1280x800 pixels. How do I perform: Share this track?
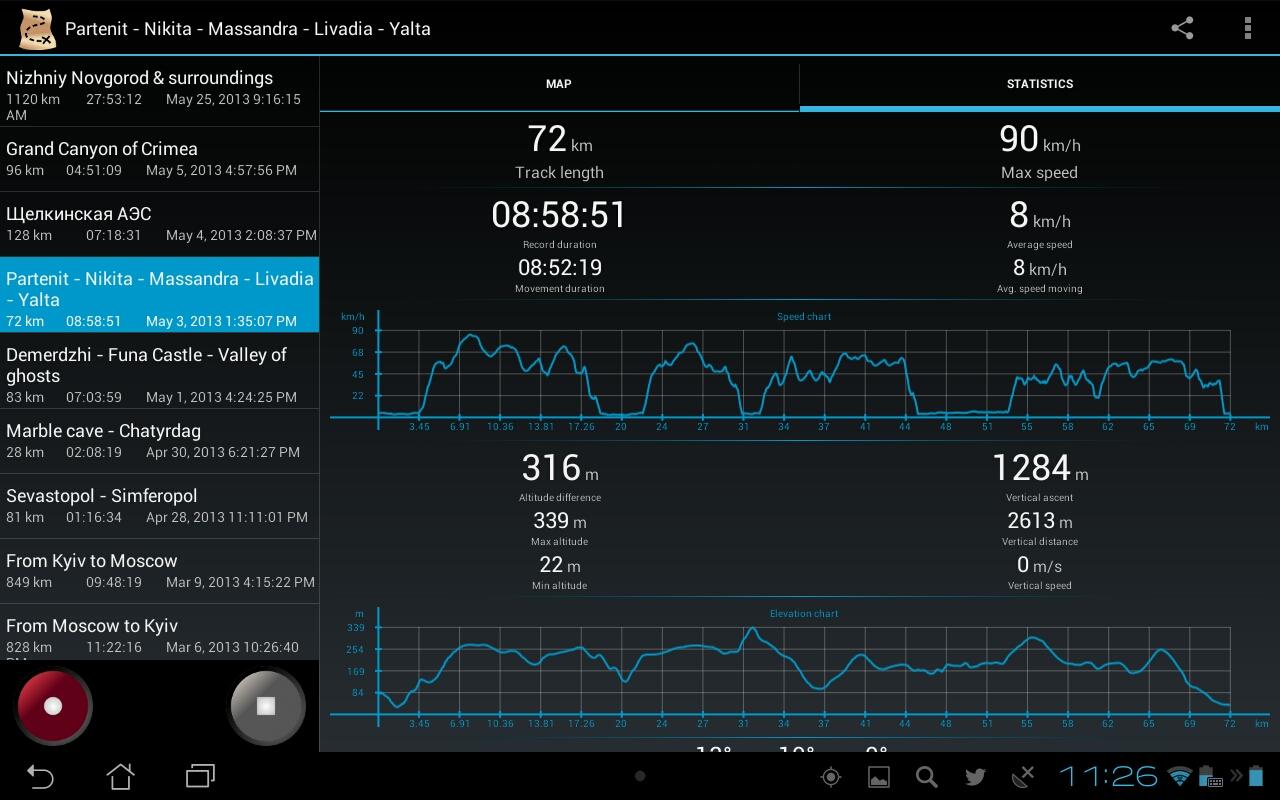pos(1182,28)
